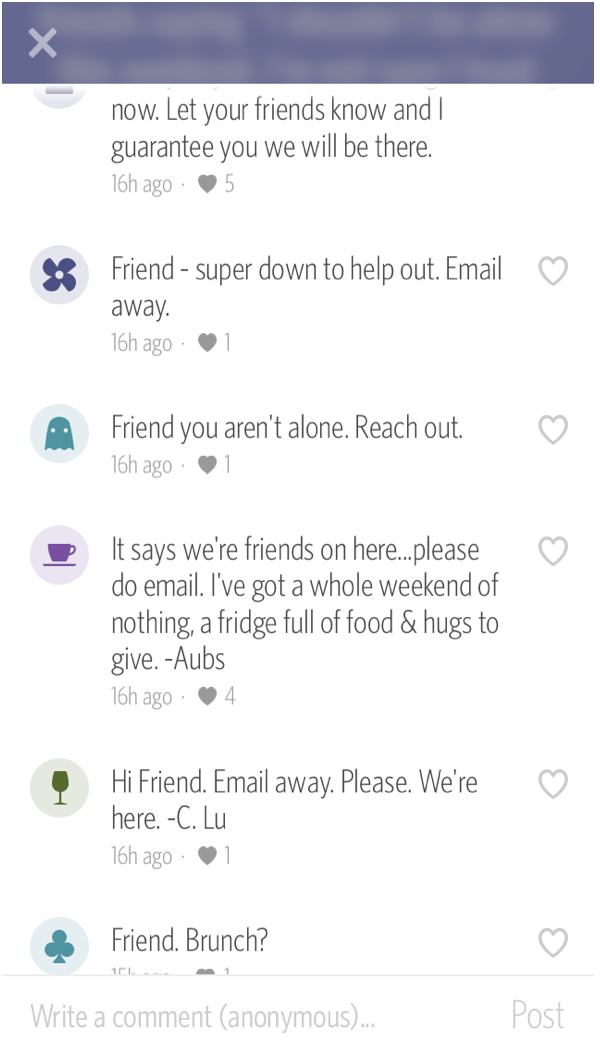Heart the "you aren't alone" comment
600x1056 pixels.
553,430
